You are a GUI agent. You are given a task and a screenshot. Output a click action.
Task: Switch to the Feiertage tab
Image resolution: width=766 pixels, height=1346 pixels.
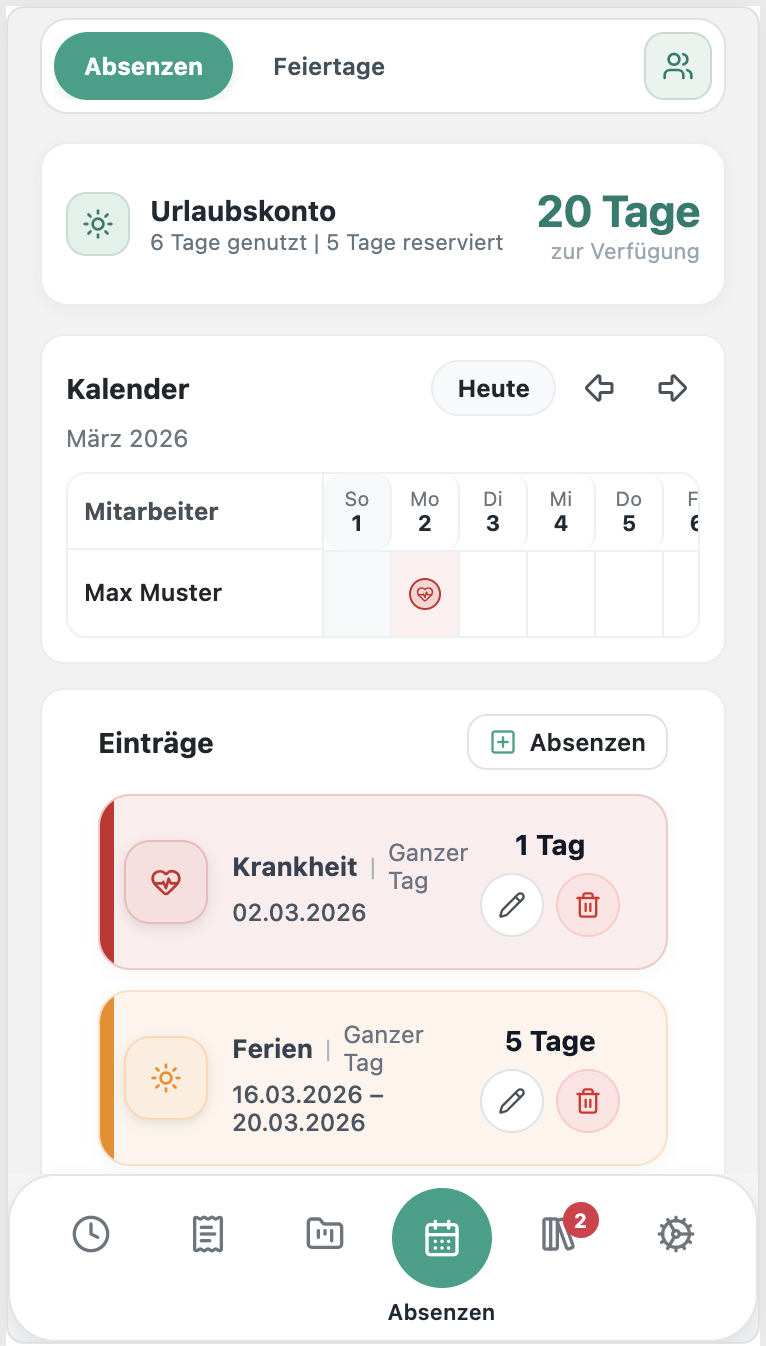[328, 66]
